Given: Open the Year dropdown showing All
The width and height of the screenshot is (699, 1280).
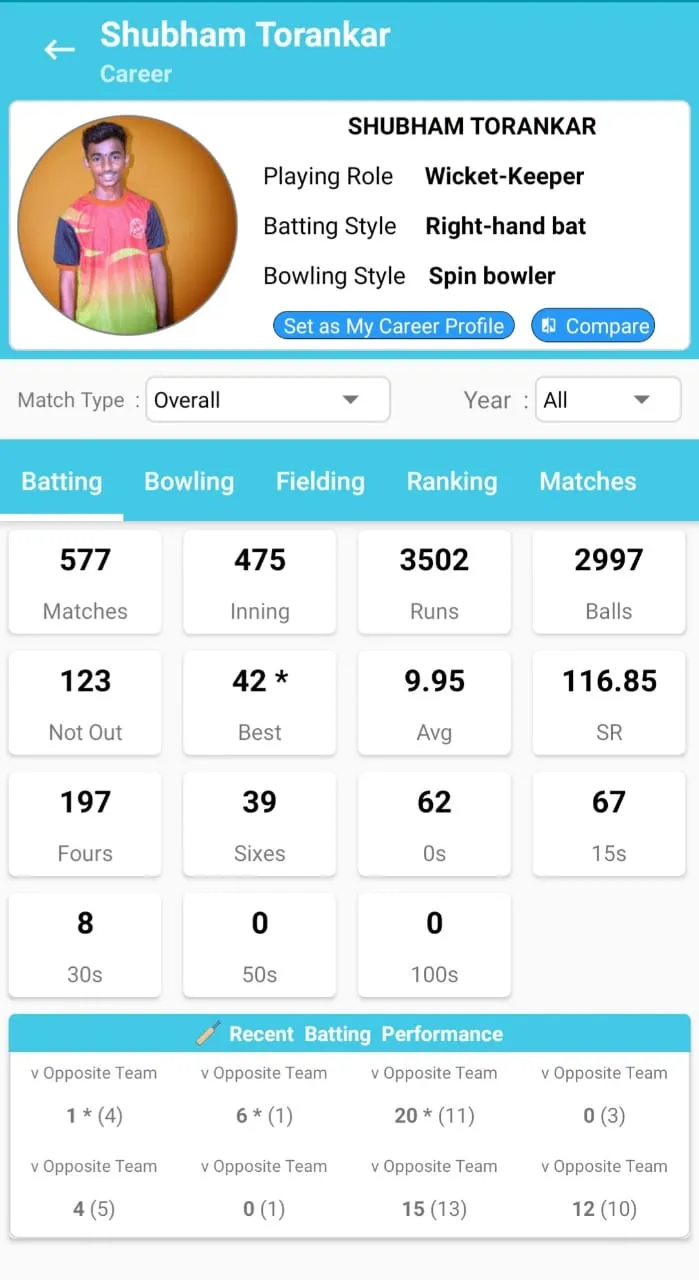Looking at the screenshot, I should 608,400.
